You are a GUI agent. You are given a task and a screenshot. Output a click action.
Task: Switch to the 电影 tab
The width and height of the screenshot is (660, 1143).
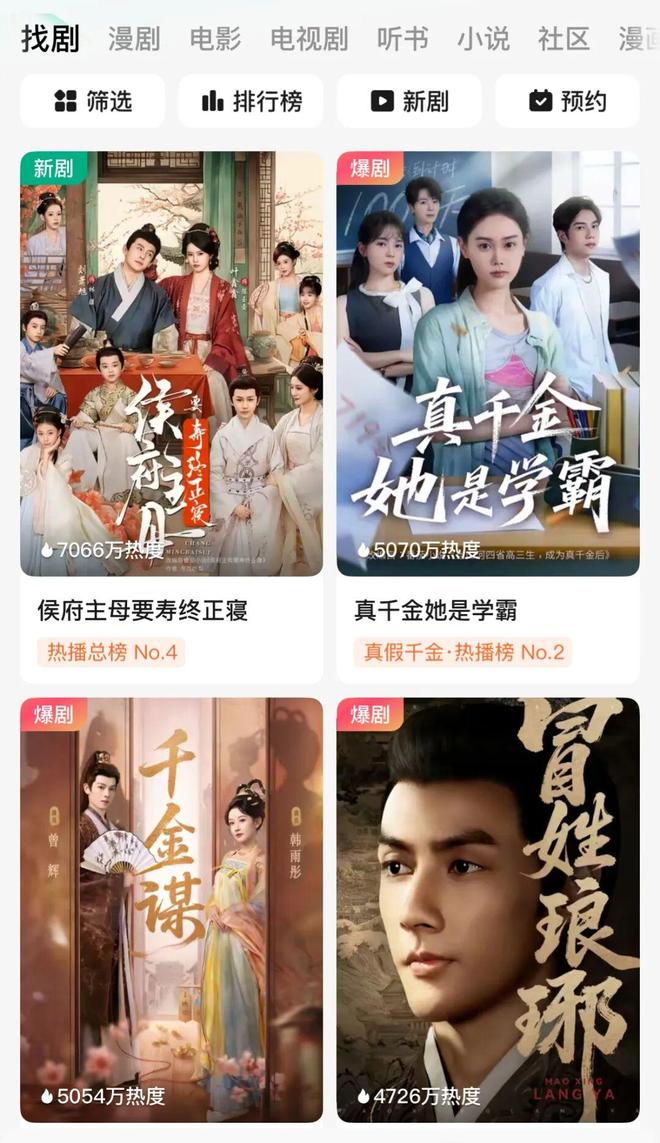215,39
